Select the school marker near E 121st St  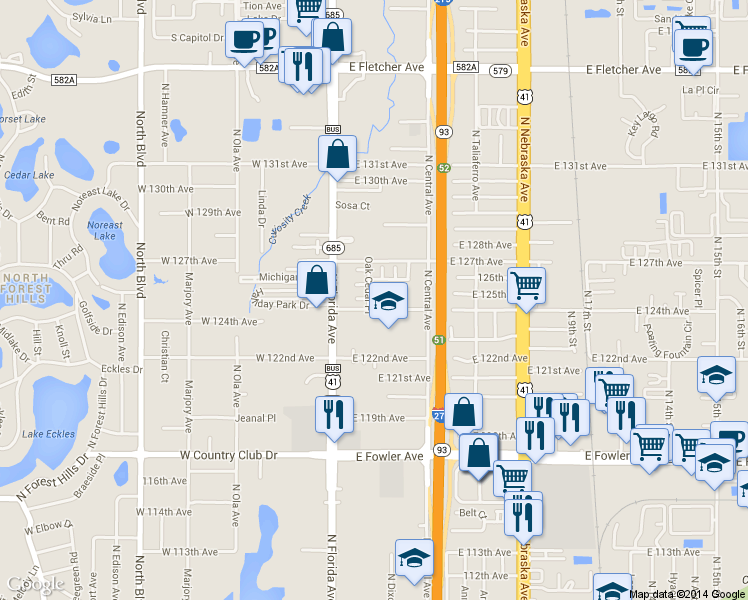click(716, 376)
